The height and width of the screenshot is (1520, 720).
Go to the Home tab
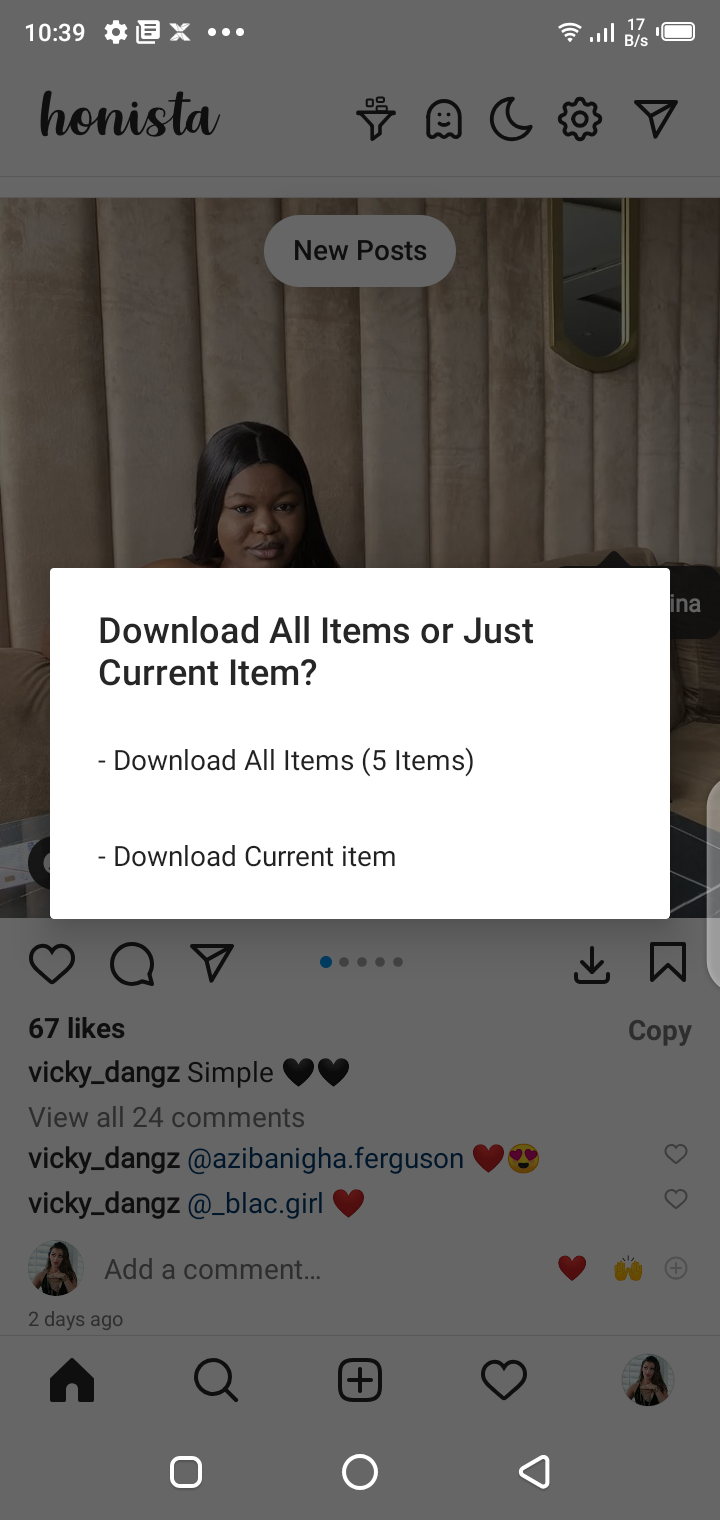72,1381
